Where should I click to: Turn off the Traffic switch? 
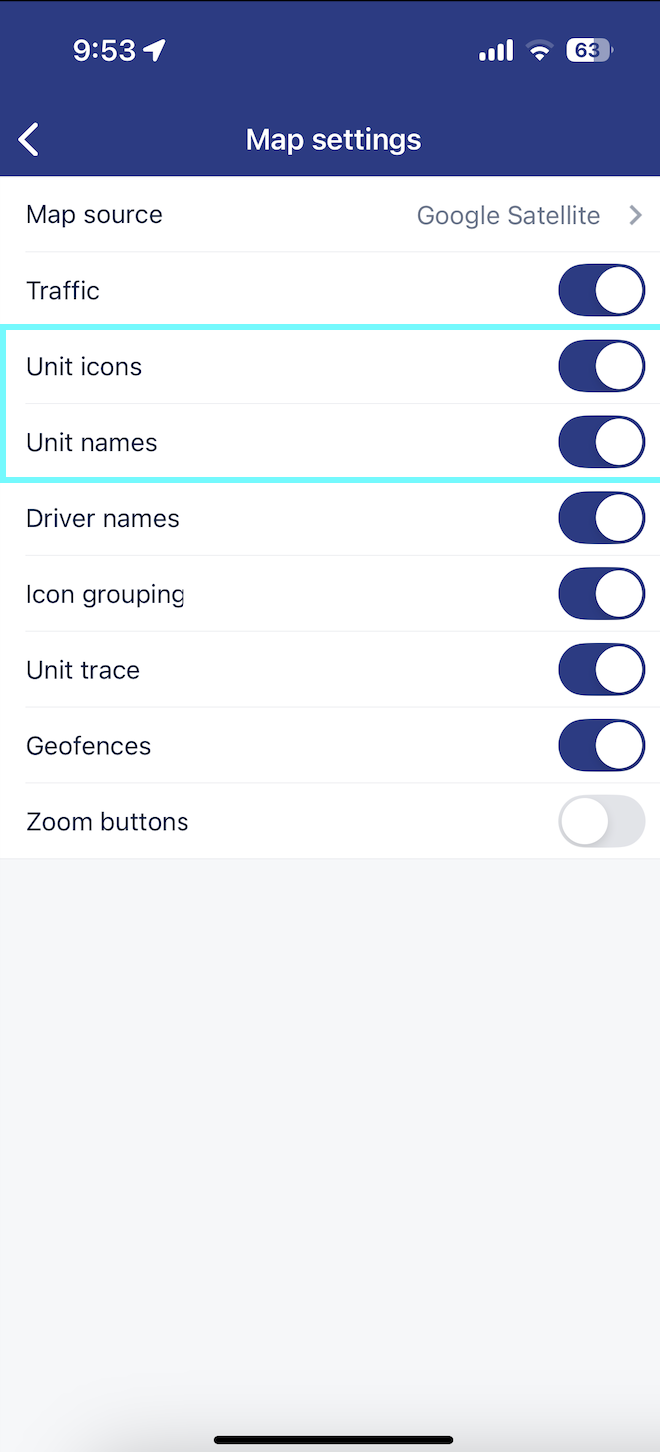[601, 291]
